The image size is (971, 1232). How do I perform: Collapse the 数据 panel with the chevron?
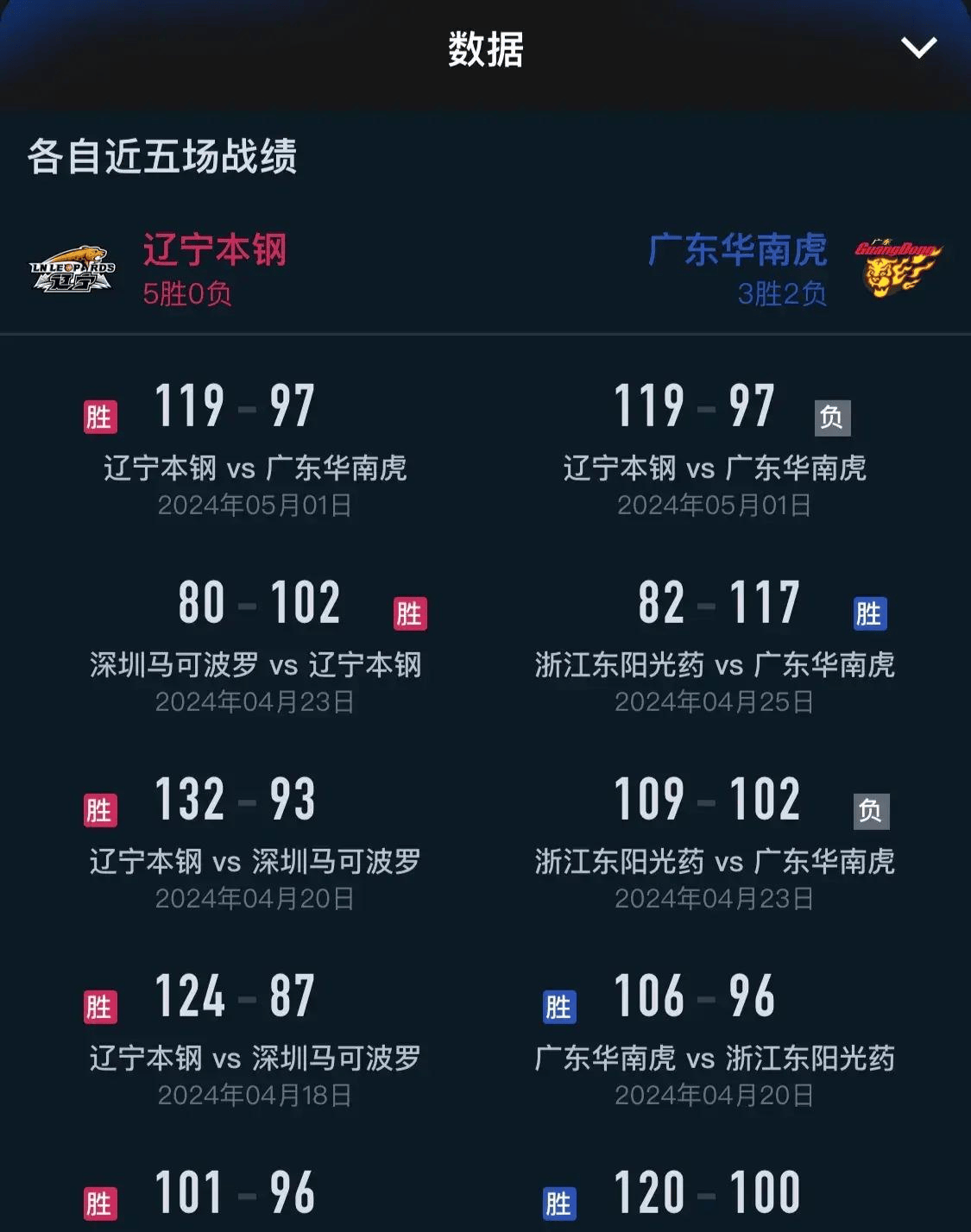tap(918, 47)
